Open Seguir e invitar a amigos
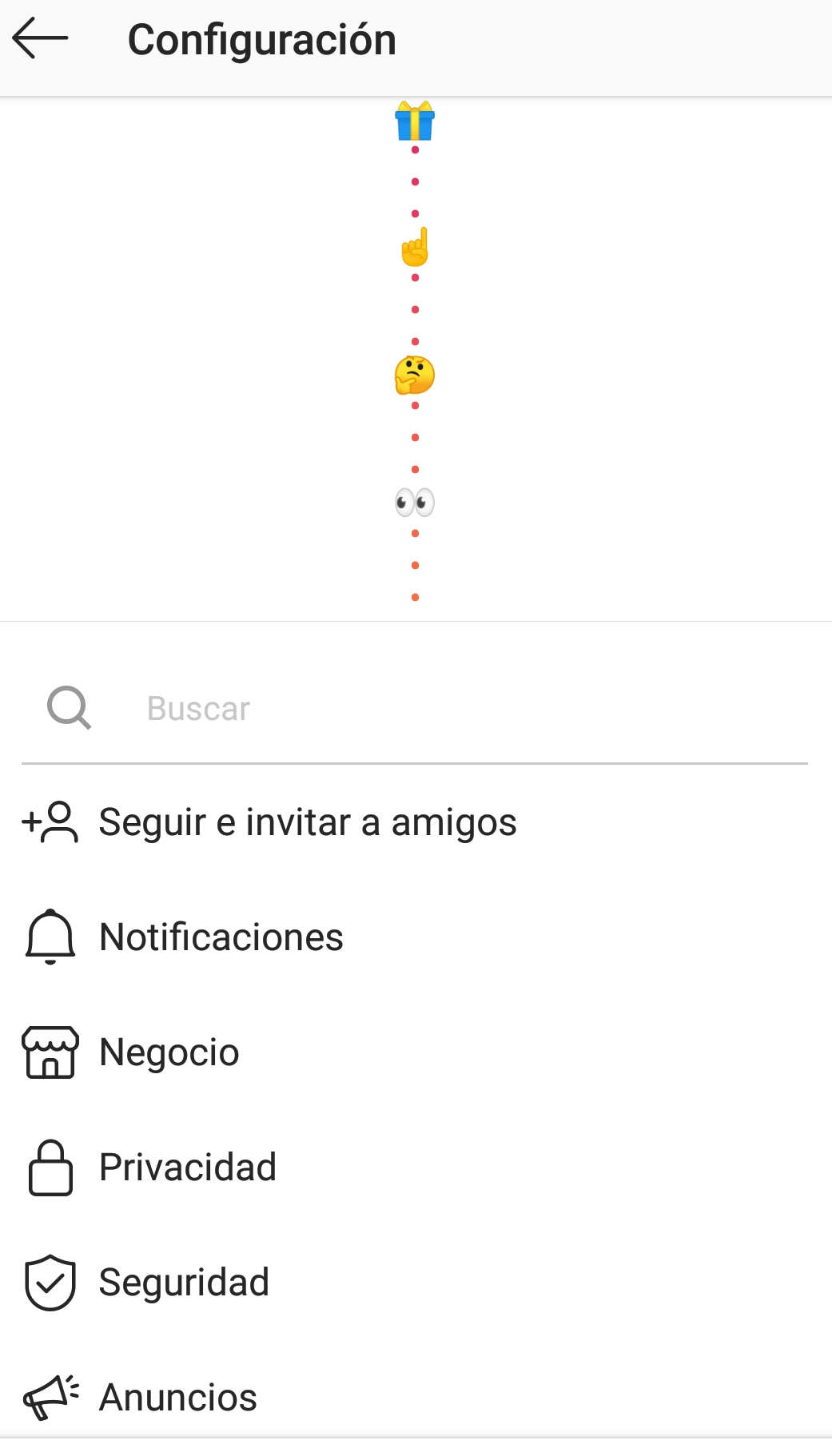Viewport: 832px width, 1456px height. (x=308, y=822)
